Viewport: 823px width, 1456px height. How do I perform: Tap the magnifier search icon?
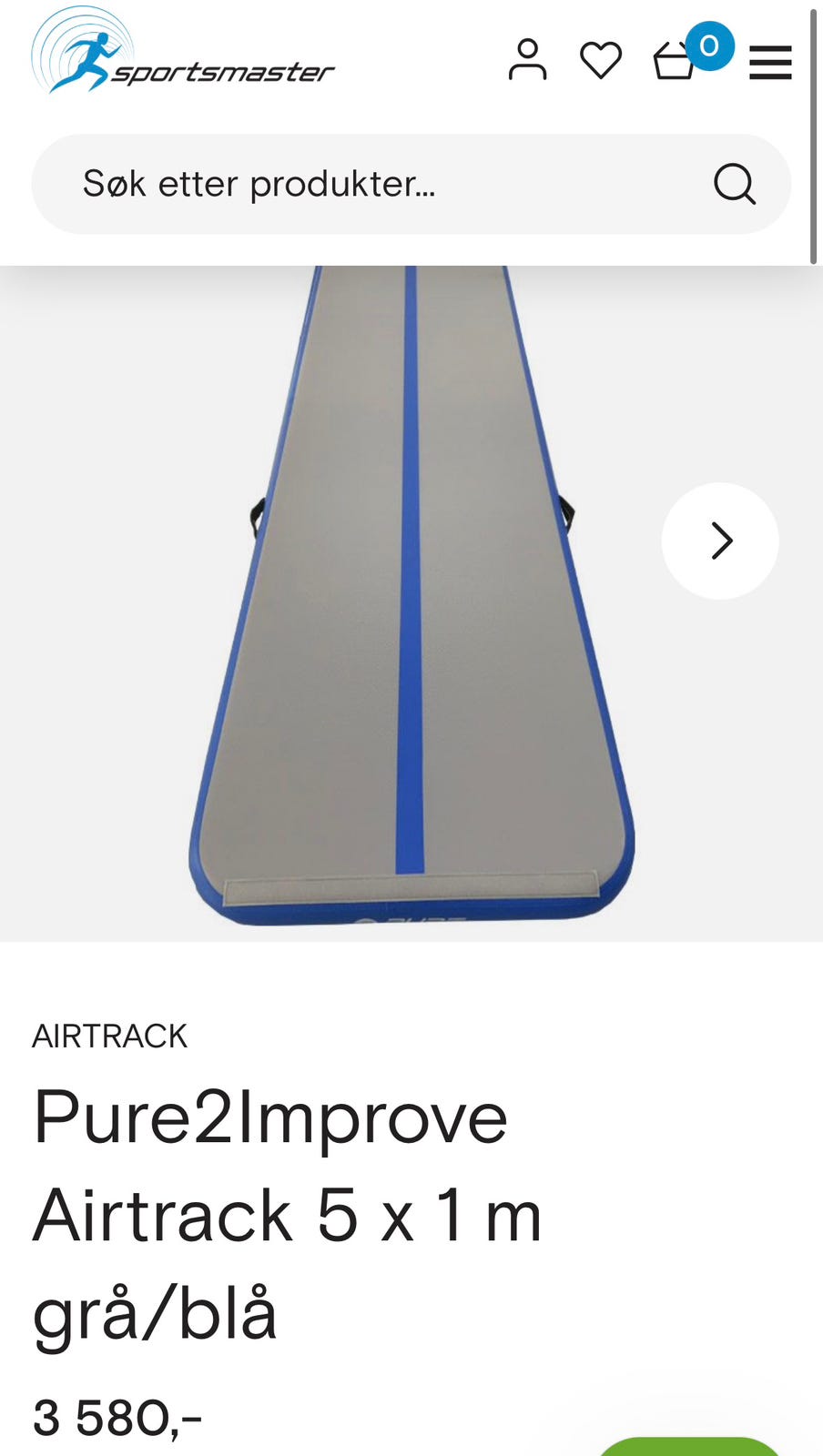click(735, 184)
